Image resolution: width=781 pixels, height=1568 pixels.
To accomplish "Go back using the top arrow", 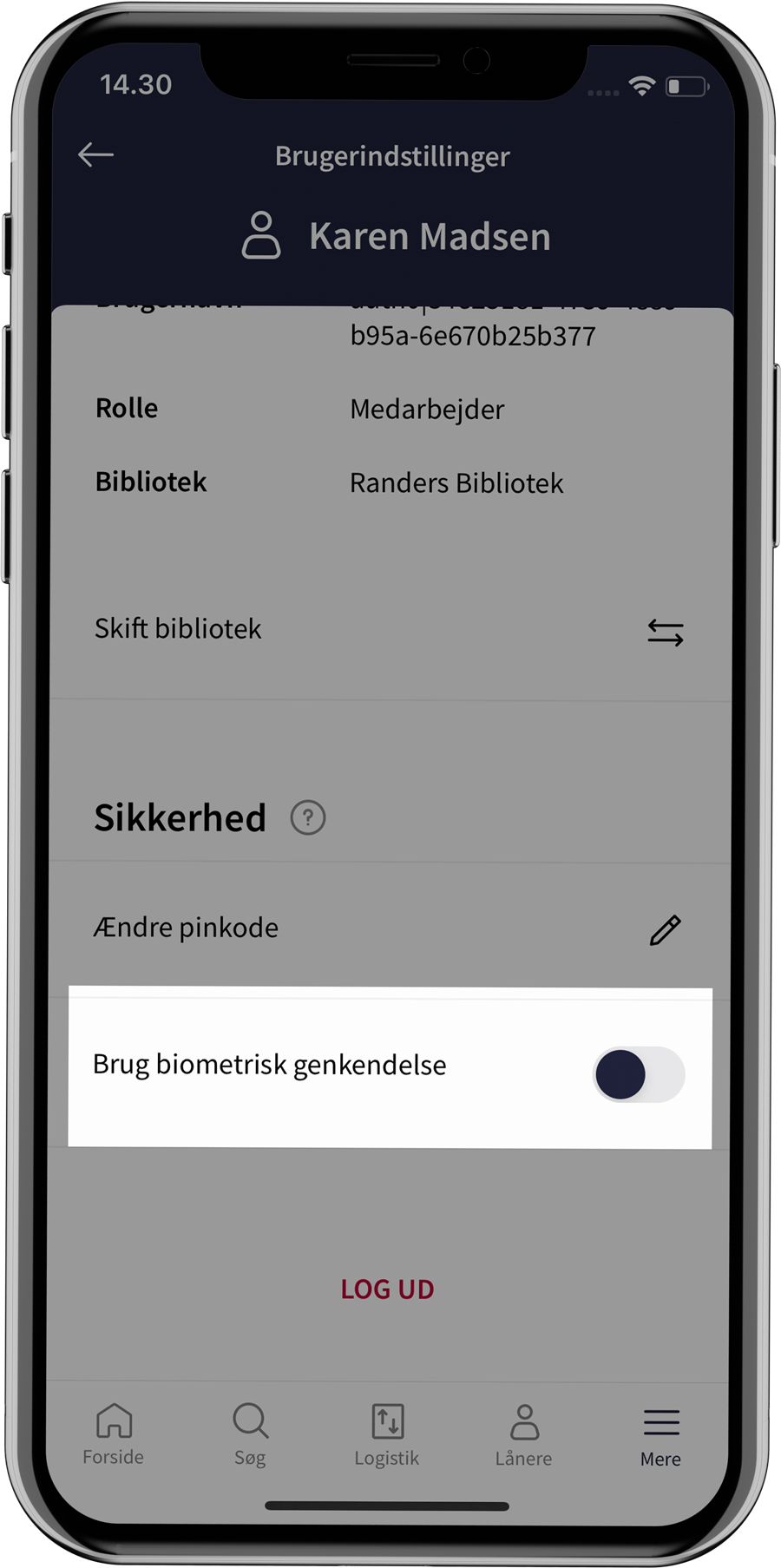I will click(96, 155).
